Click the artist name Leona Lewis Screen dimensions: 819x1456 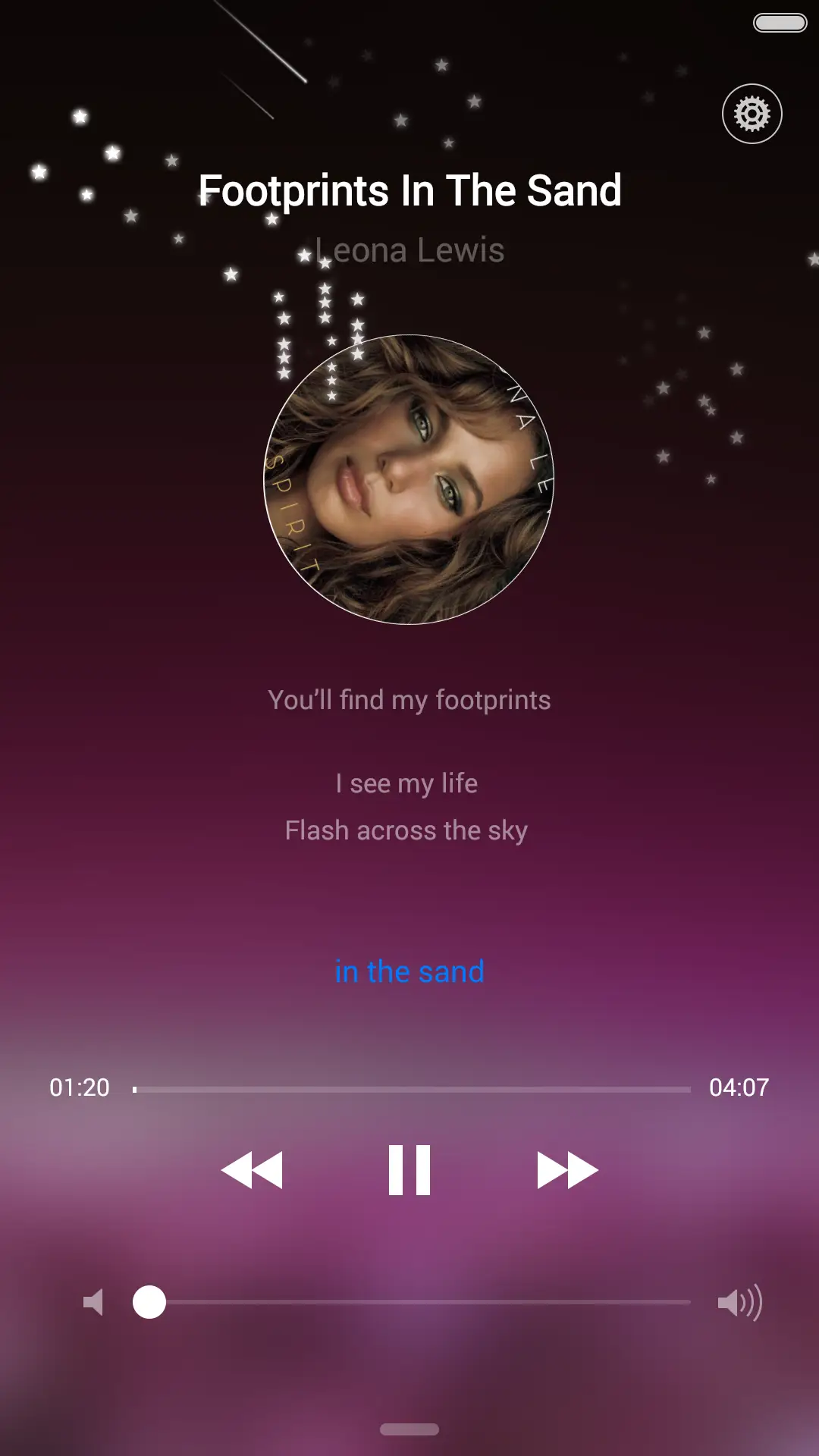409,251
